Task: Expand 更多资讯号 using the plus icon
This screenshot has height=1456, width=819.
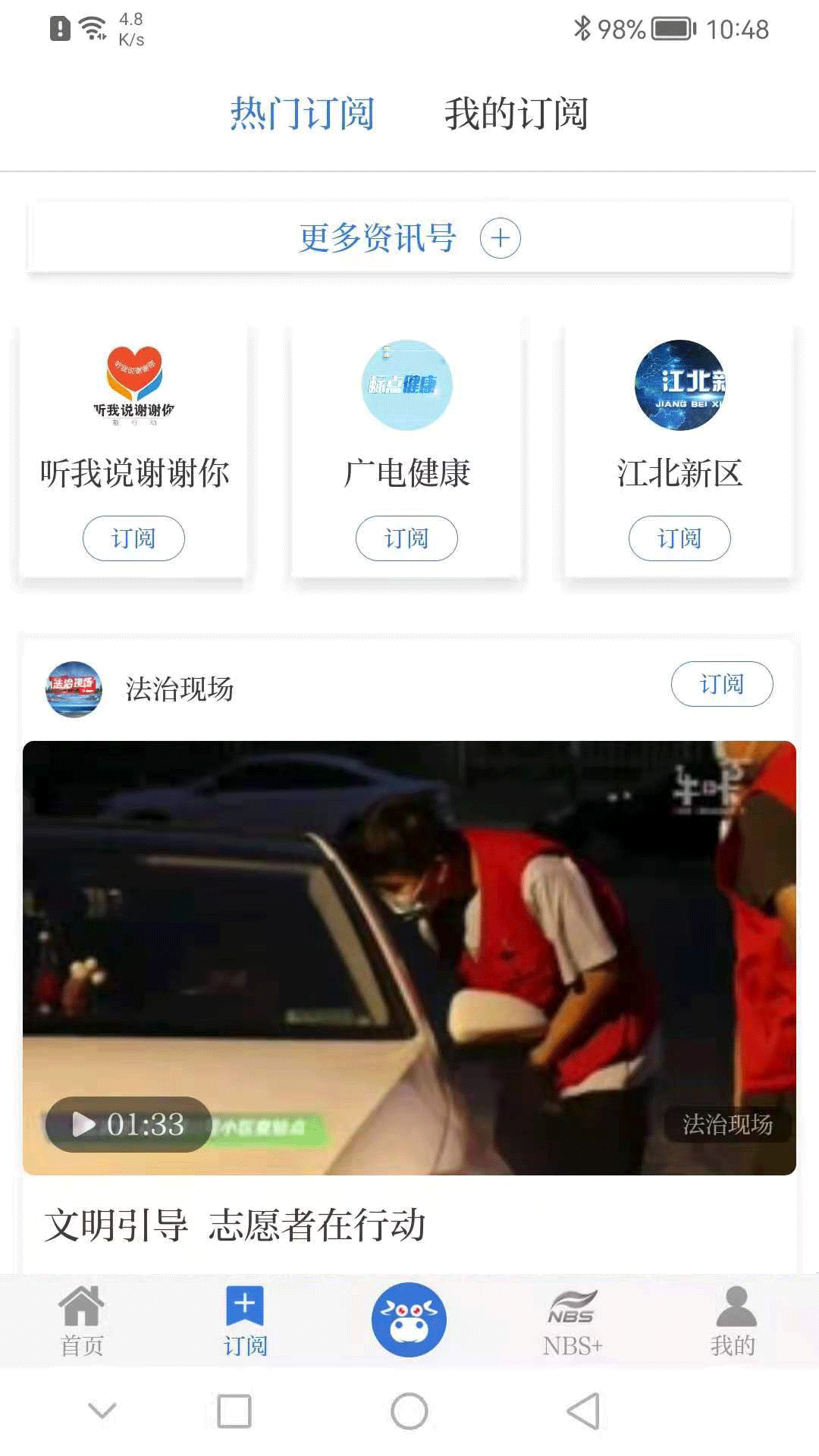Action: pyautogui.click(x=501, y=237)
